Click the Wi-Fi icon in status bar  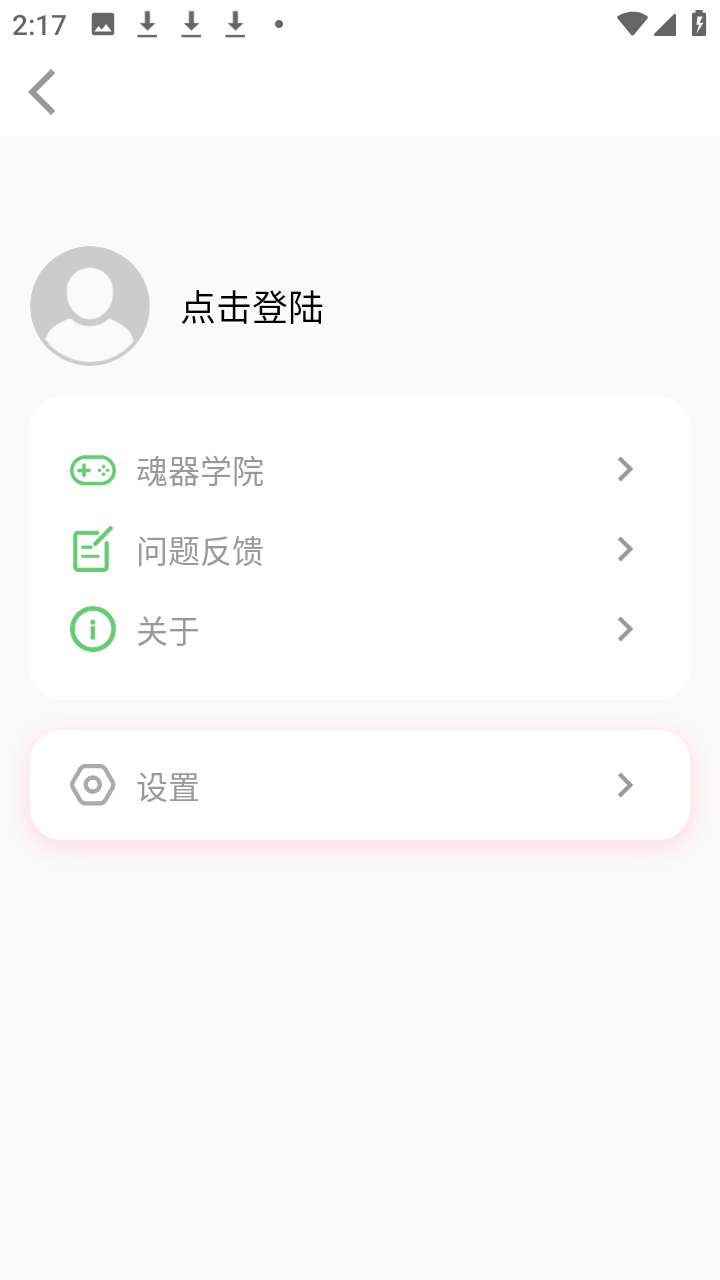point(632,24)
